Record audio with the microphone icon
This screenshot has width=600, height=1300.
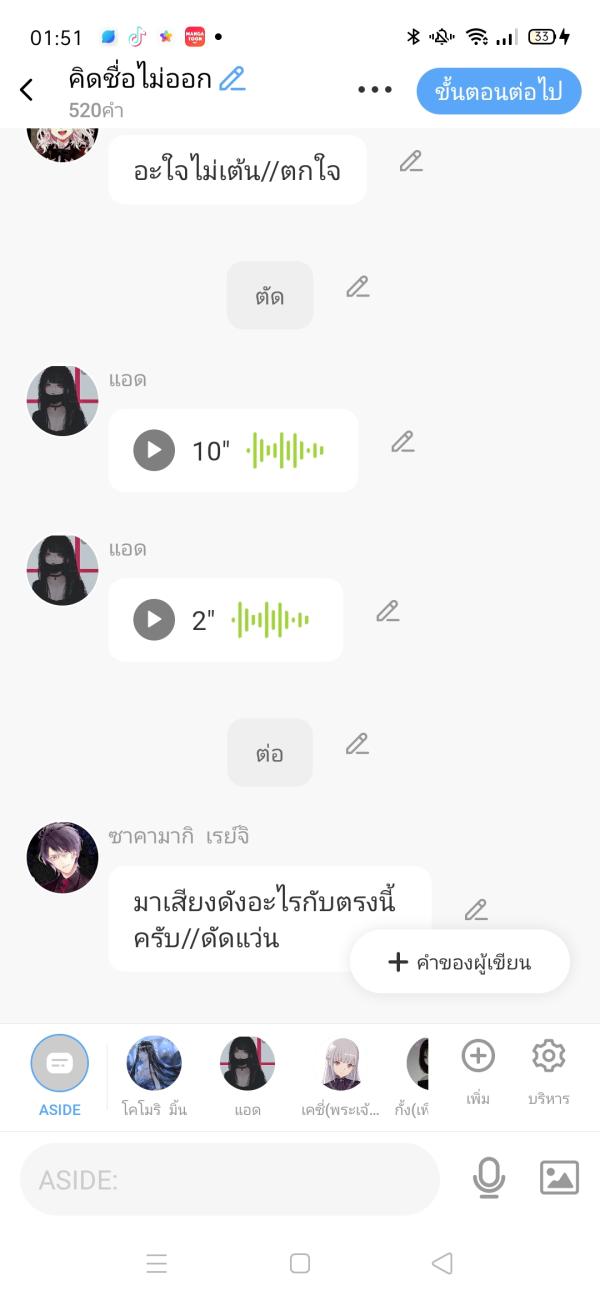click(489, 1178)
